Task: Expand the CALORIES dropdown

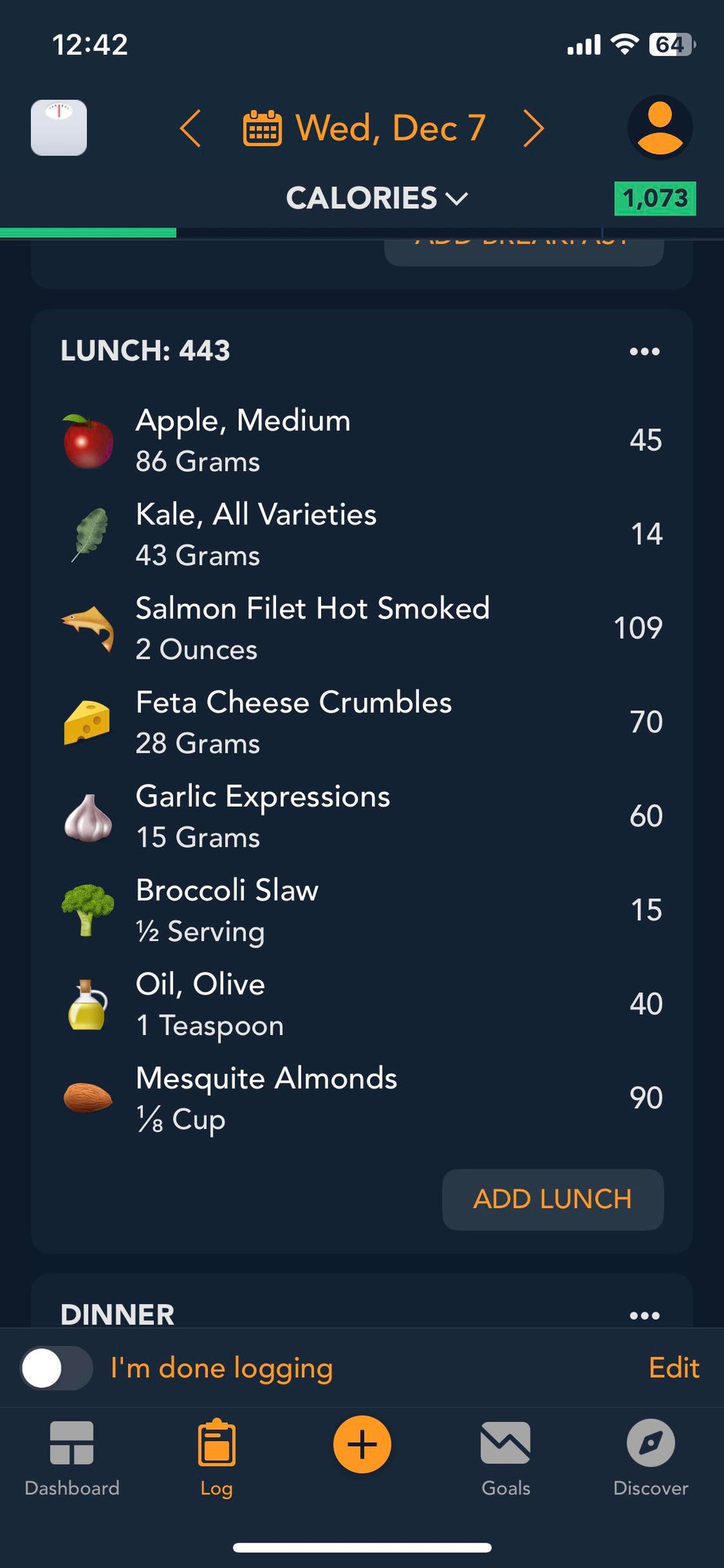Action: 377,198
